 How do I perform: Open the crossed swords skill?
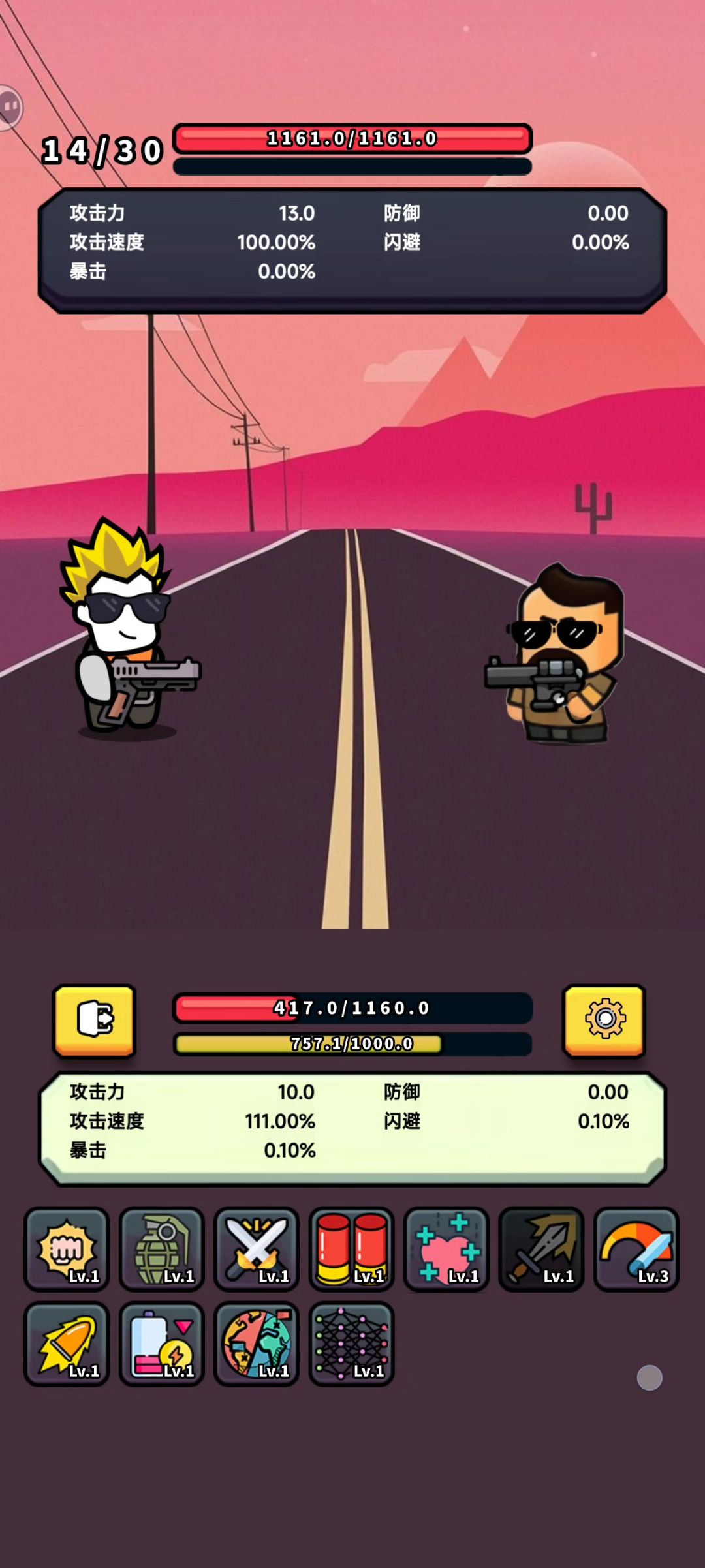[257, 1249]
